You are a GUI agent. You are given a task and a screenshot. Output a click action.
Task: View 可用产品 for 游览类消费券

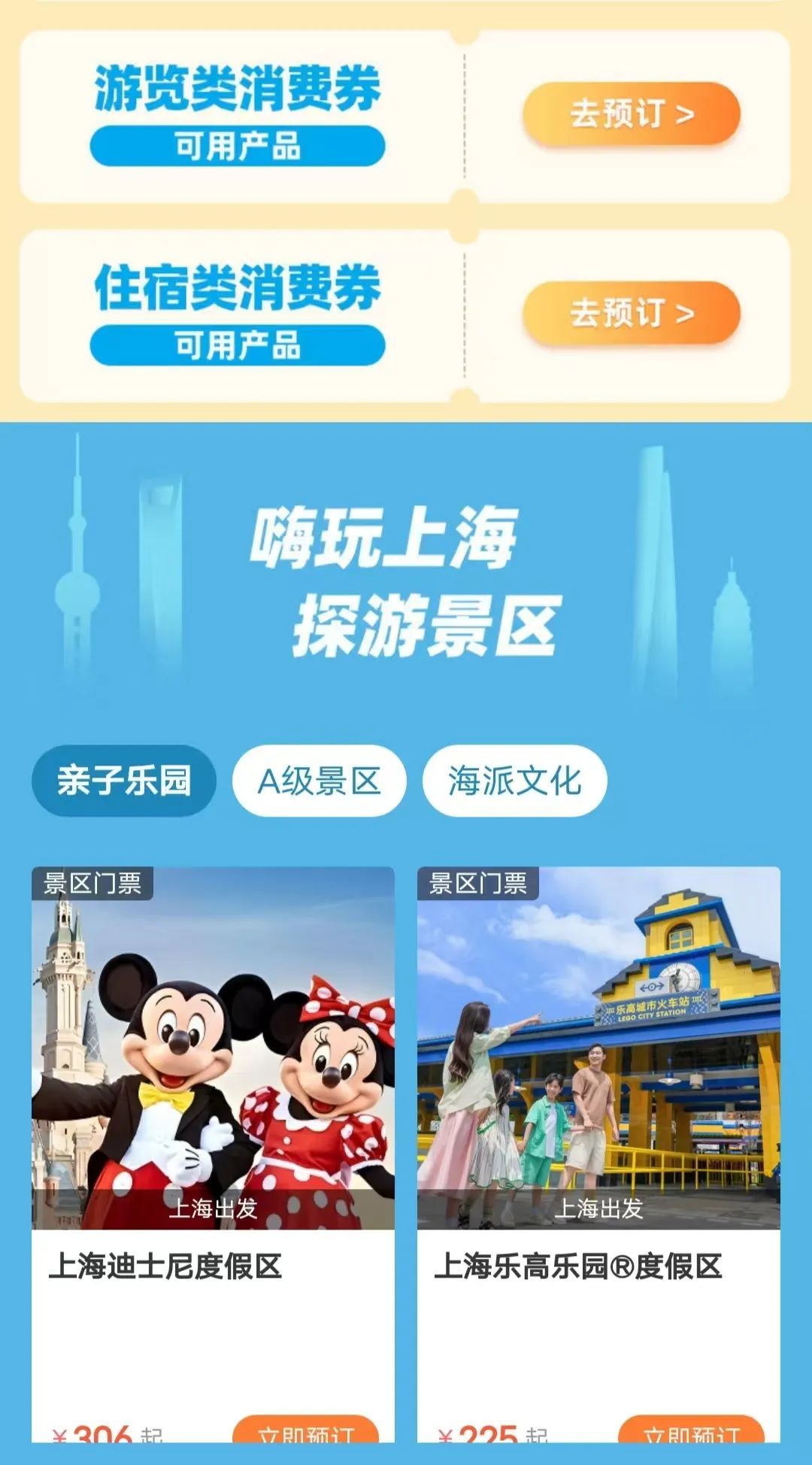(x=238, y=146)
